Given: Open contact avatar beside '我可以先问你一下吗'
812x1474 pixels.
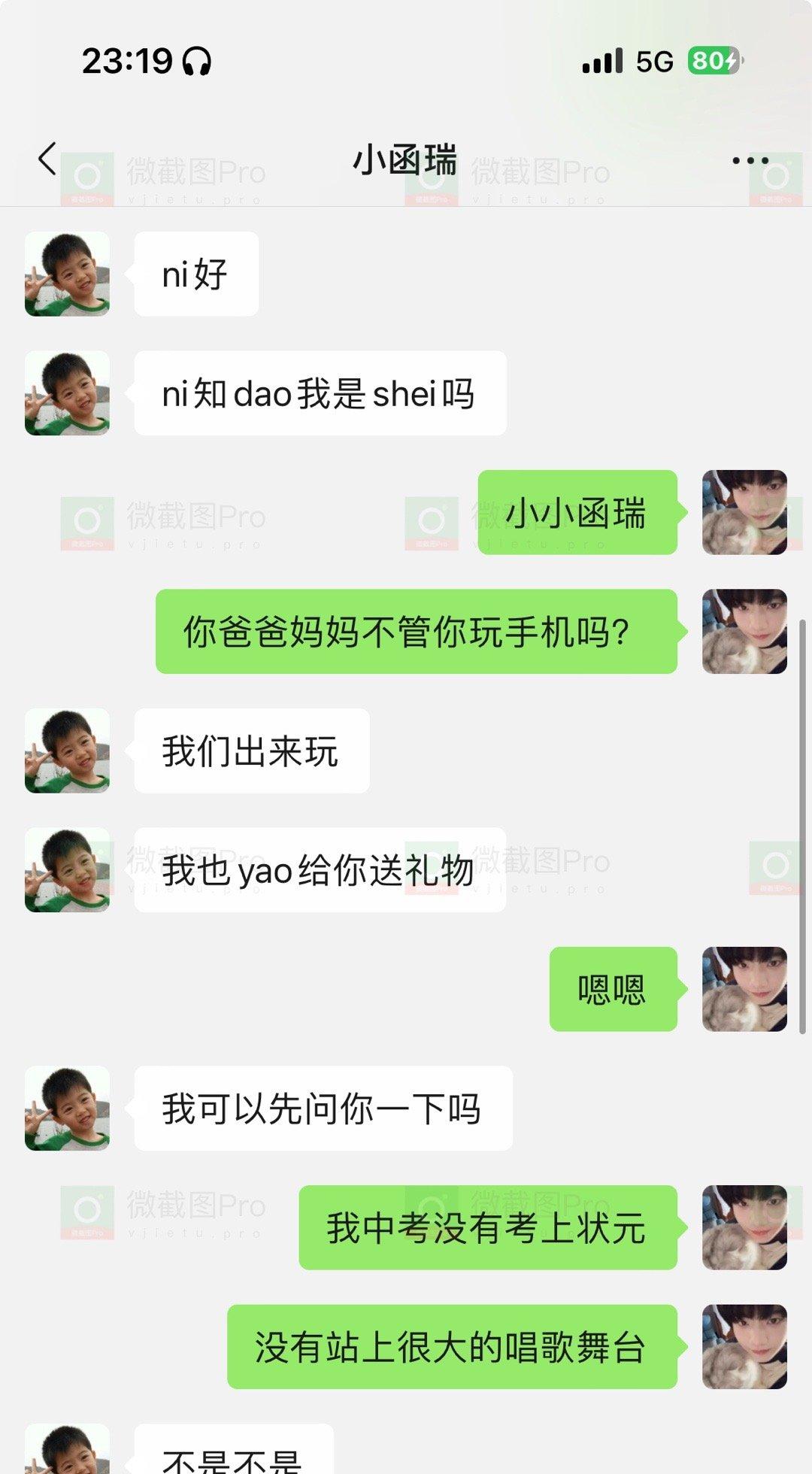Looking at the screenshot, I should click(67, 1108).
